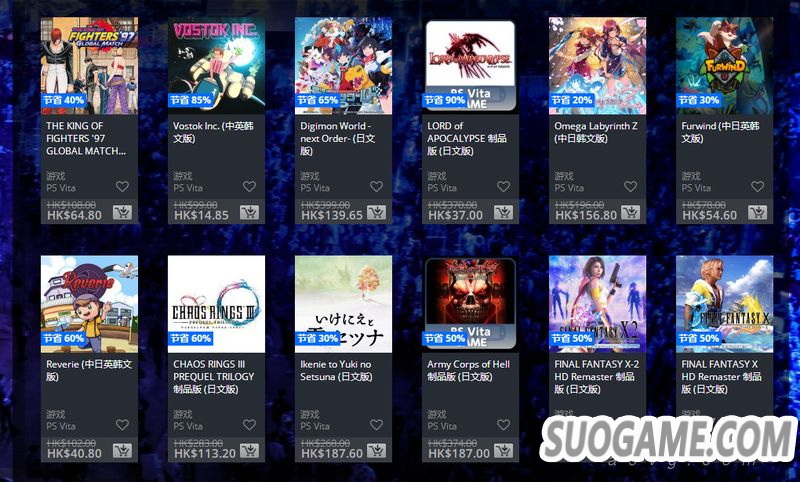This screenshot has width=800, height=482.
Task: Add LORD of APOCALYPSE to the cart
Action: tap(503, 213)
